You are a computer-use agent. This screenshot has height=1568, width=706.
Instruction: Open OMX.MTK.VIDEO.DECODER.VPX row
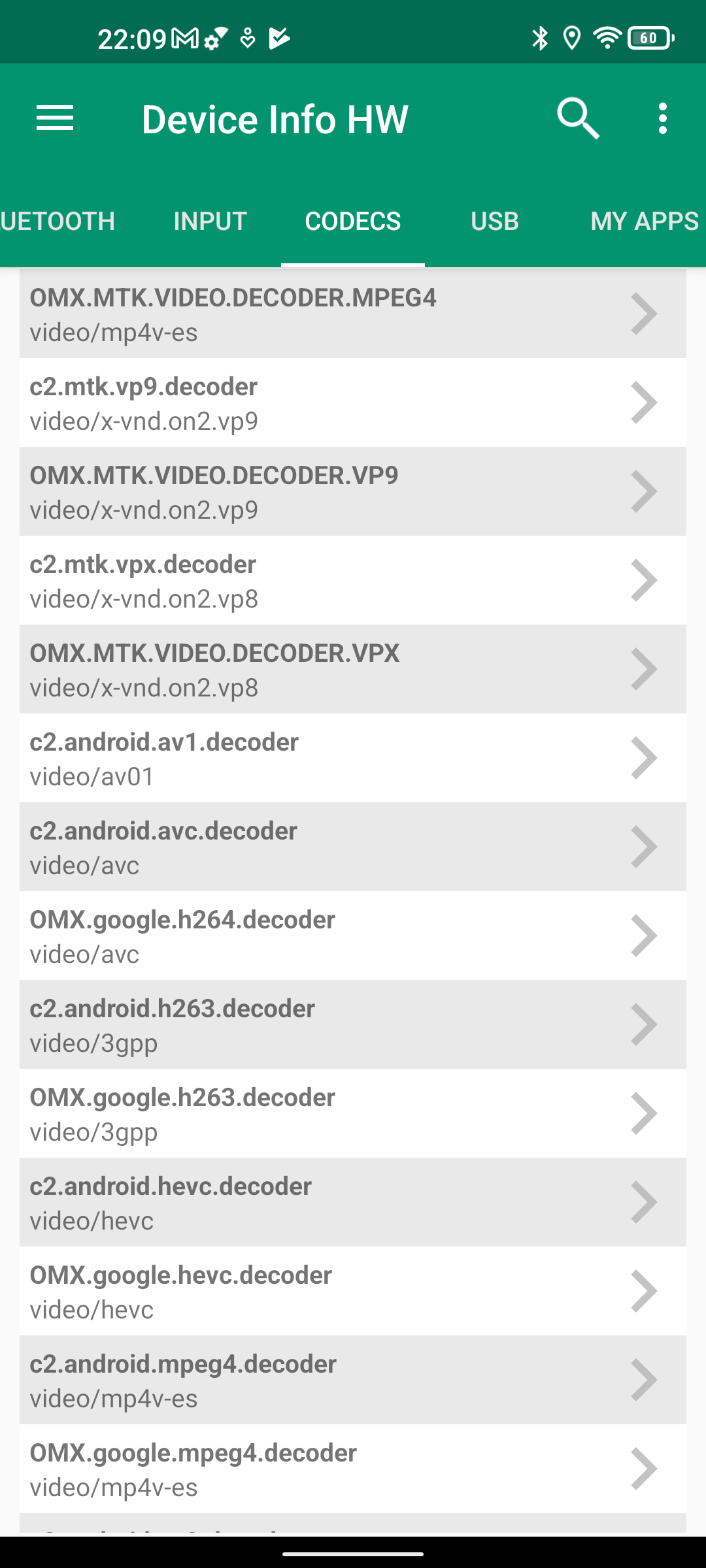point(353,670)
